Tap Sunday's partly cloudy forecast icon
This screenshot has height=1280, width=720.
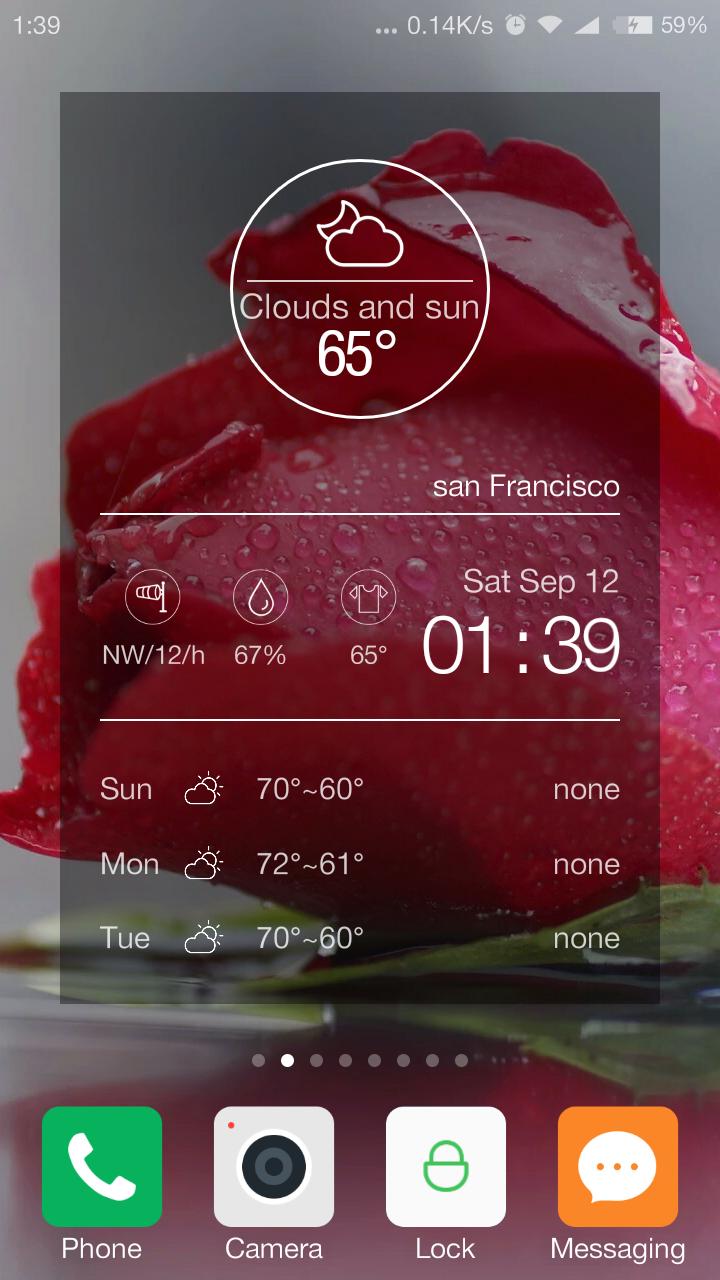click(x=202, y=788)
